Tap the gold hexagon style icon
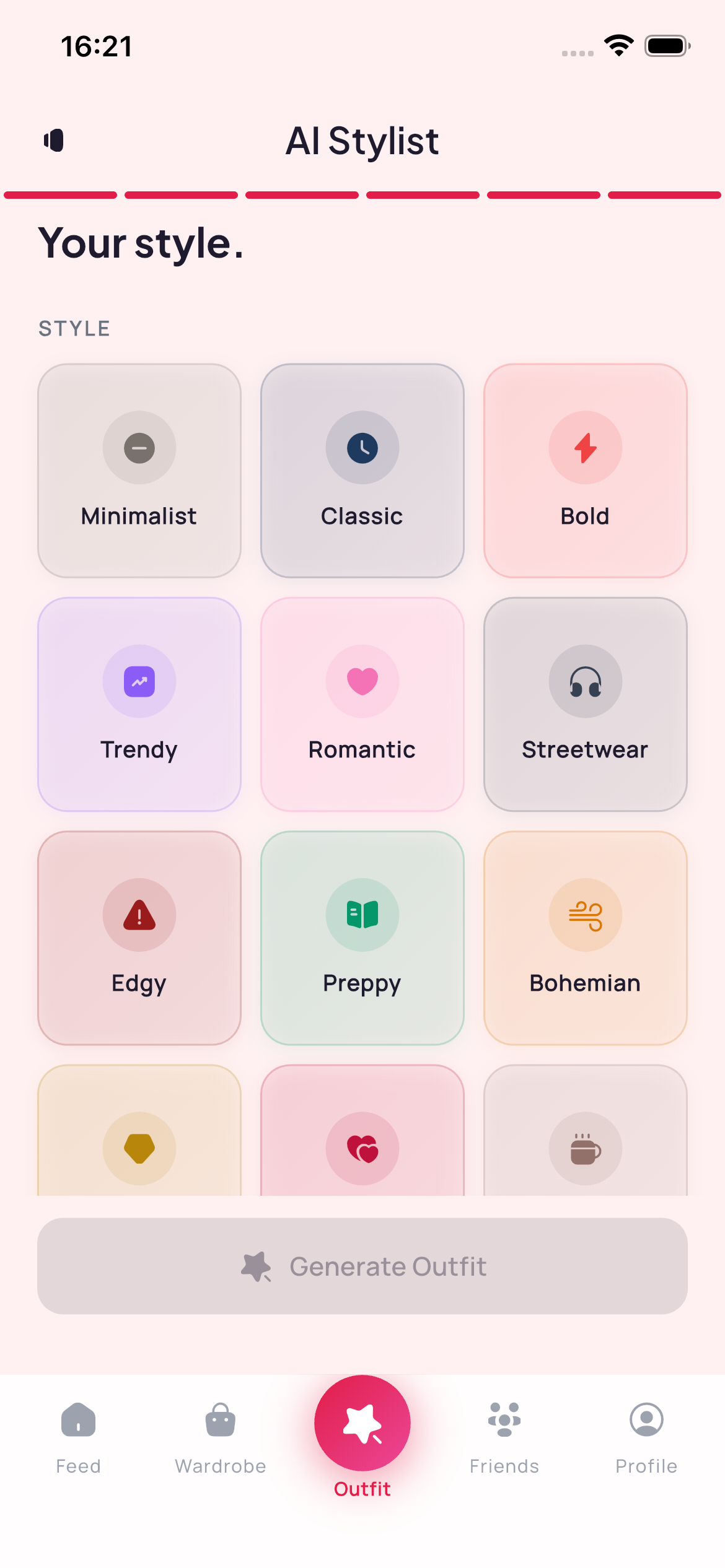 (x=139, y=1148)
